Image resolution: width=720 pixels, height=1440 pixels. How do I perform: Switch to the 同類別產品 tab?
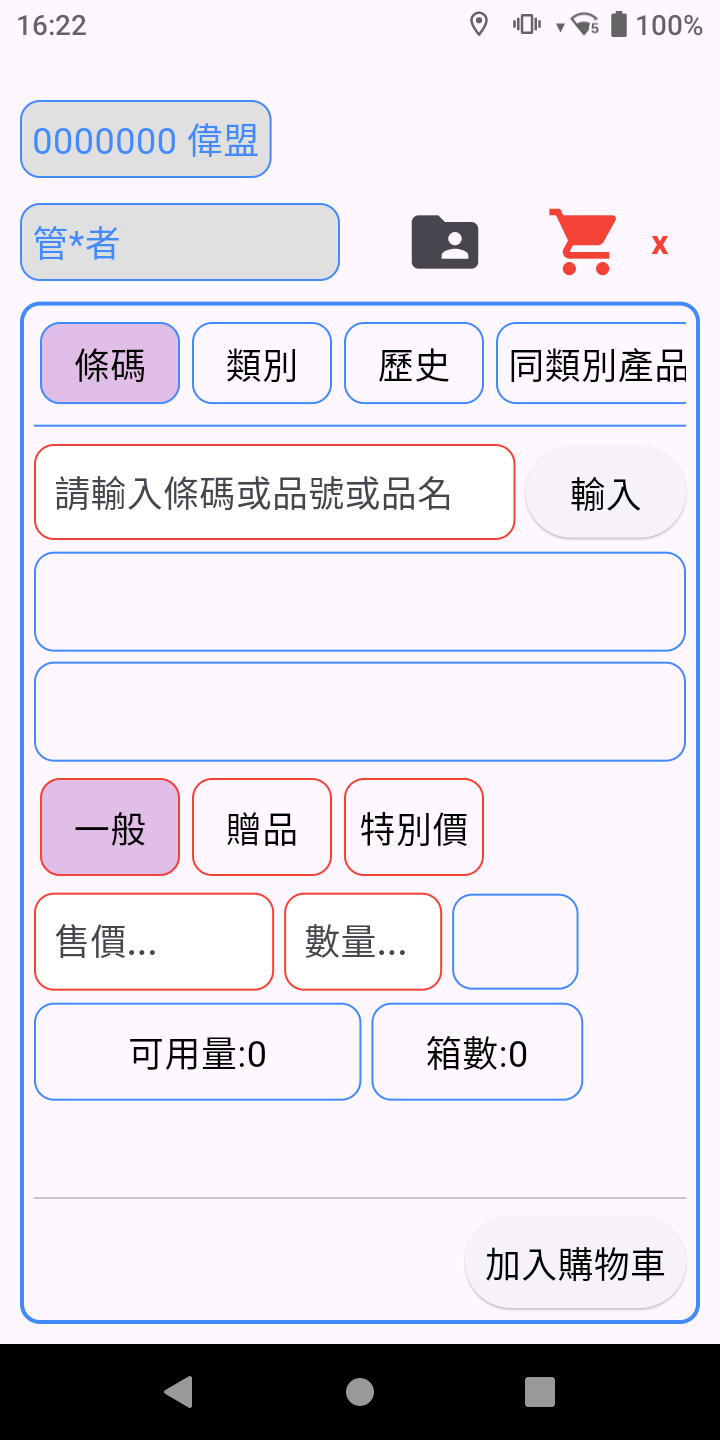coord(592,363)
